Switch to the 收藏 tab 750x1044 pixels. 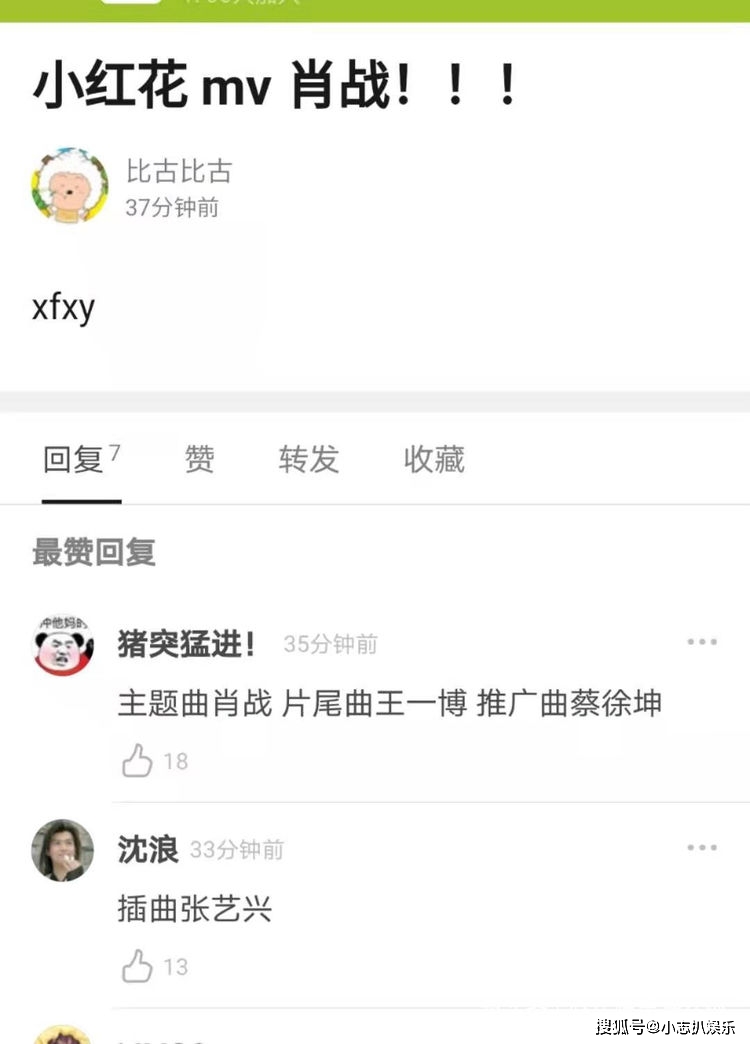tap(434, 460)
